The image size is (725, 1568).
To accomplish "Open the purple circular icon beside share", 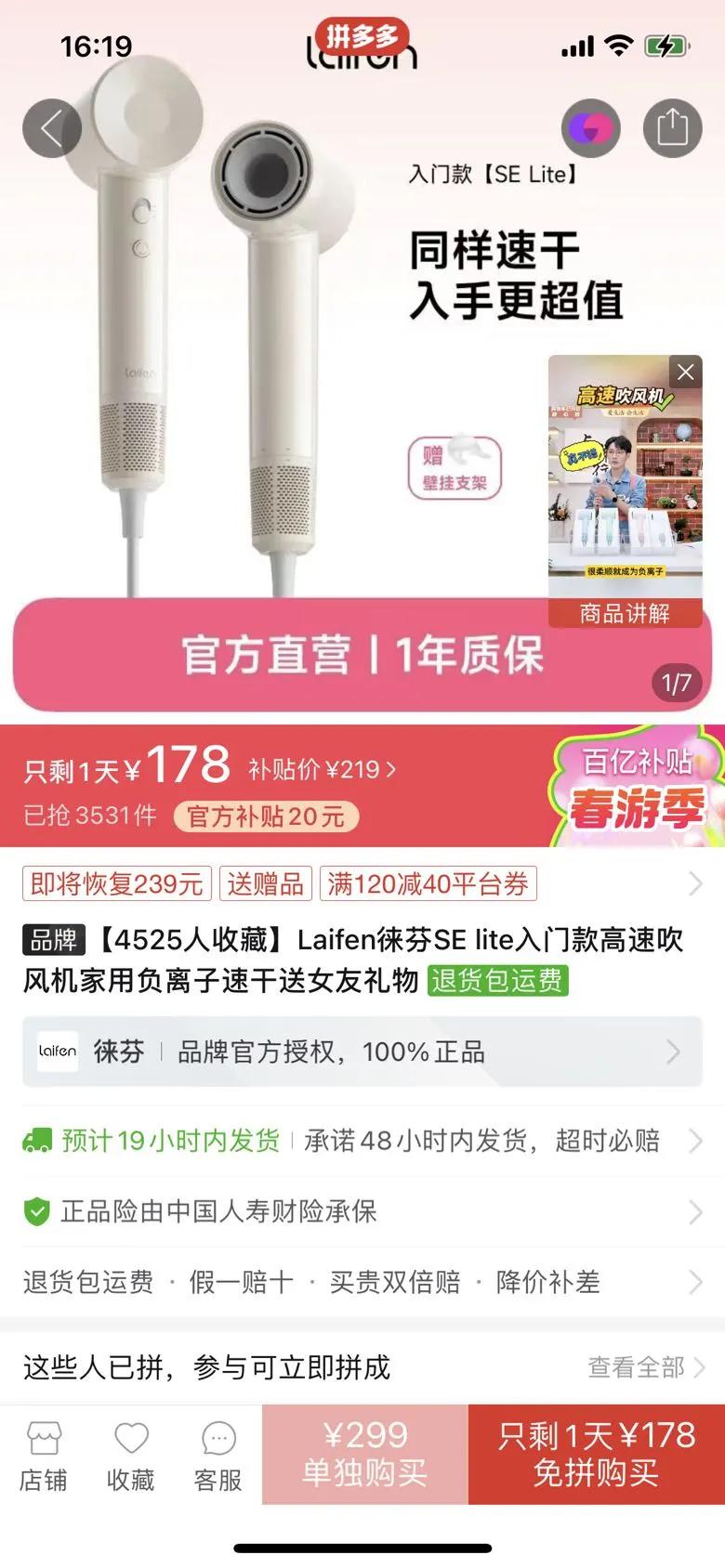I will [x=591, y=127].
